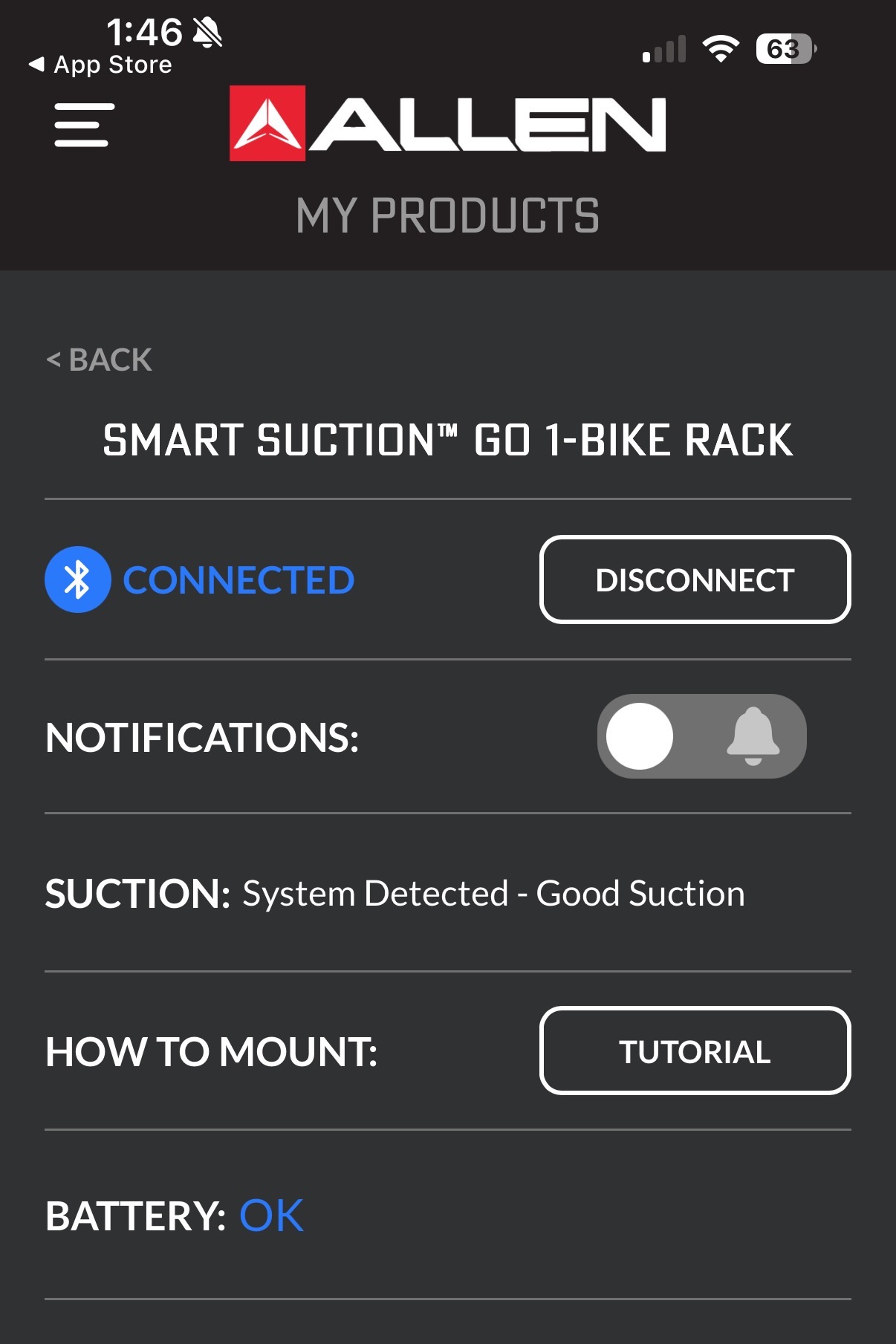Select the Bluetooth connection icon
Viewport: 896px width, 1344px height.
[77, 580]
